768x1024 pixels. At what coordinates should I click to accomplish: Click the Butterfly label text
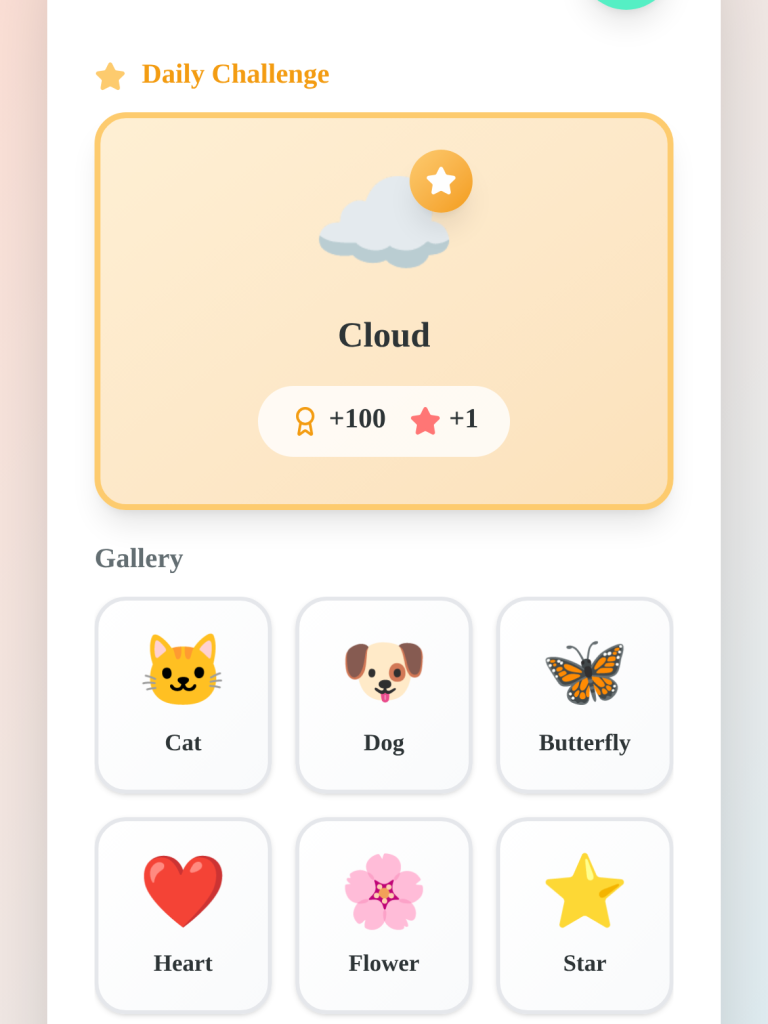(x=585, y=743)
